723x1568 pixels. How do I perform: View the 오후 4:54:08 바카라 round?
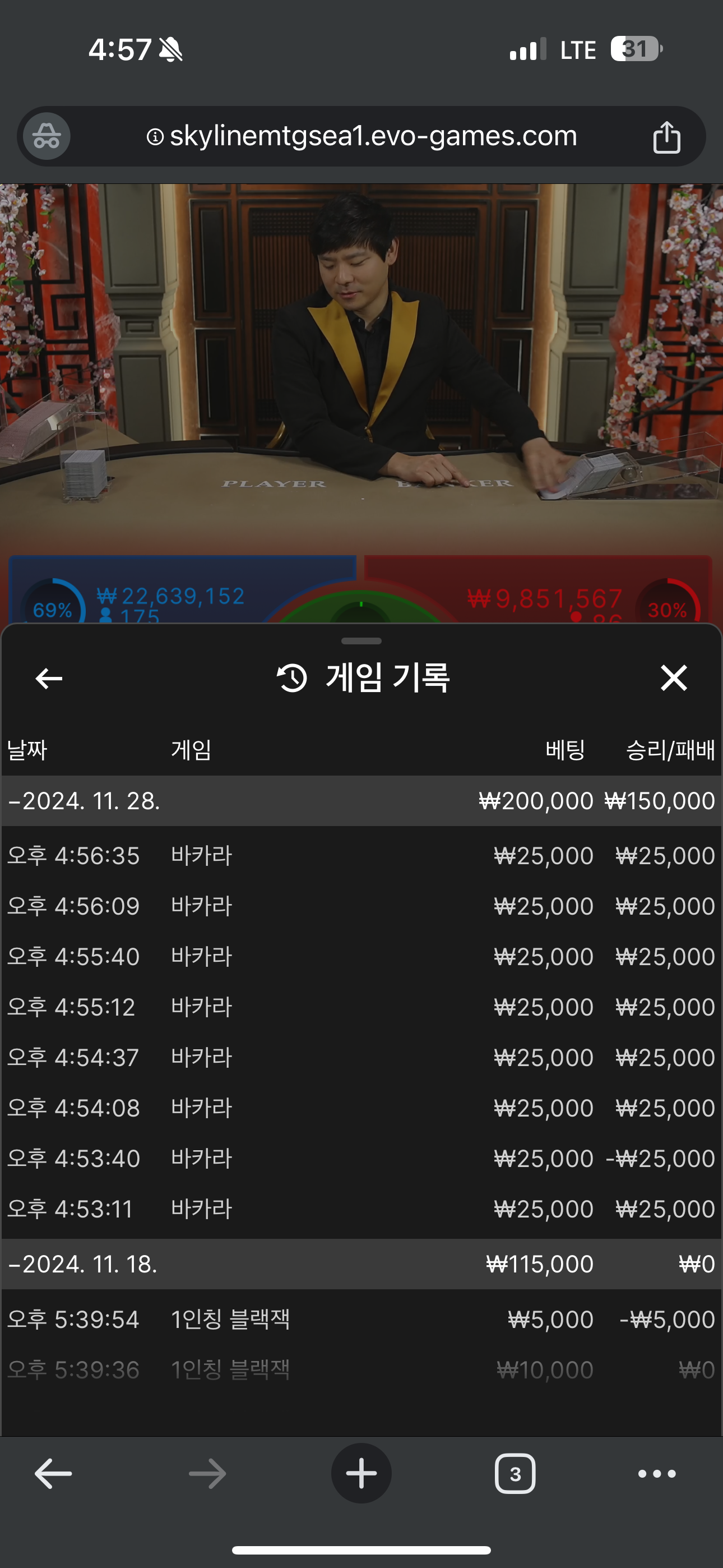pyautogui.click(x=361, y=1109)
